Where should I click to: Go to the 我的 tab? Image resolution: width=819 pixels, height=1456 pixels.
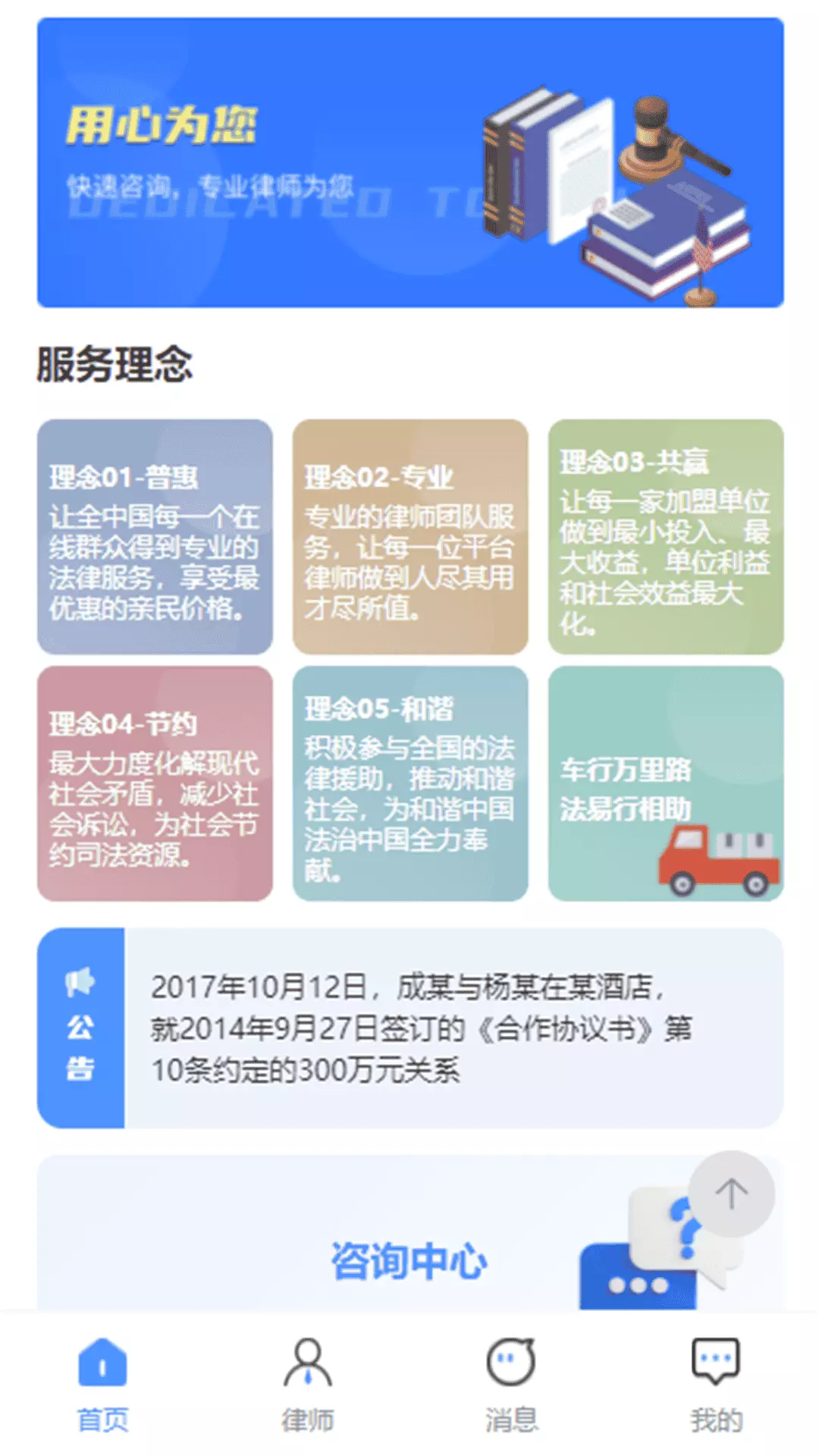click(716, 1385)
